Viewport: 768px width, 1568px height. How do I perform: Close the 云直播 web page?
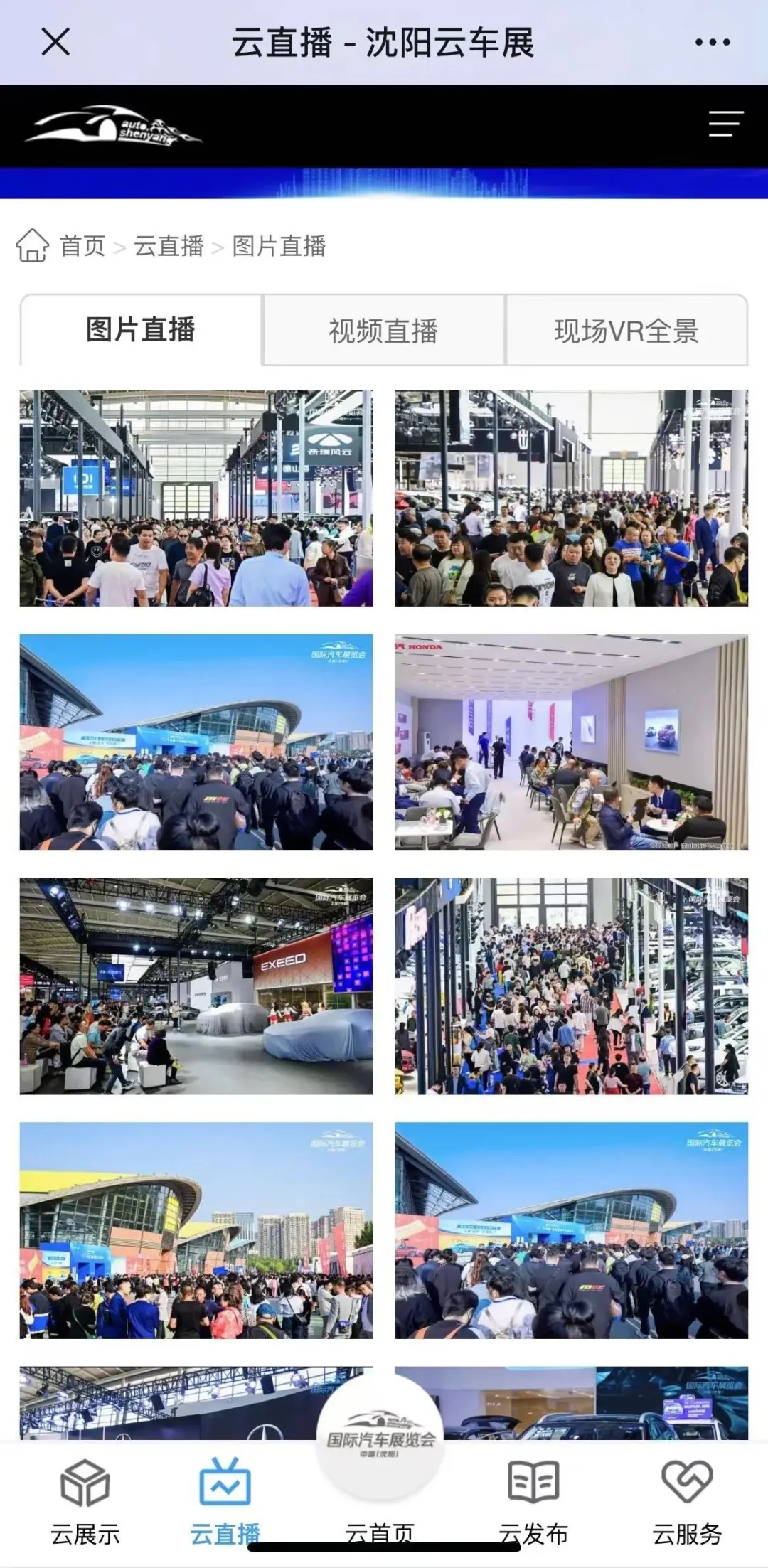click(55, 42)
